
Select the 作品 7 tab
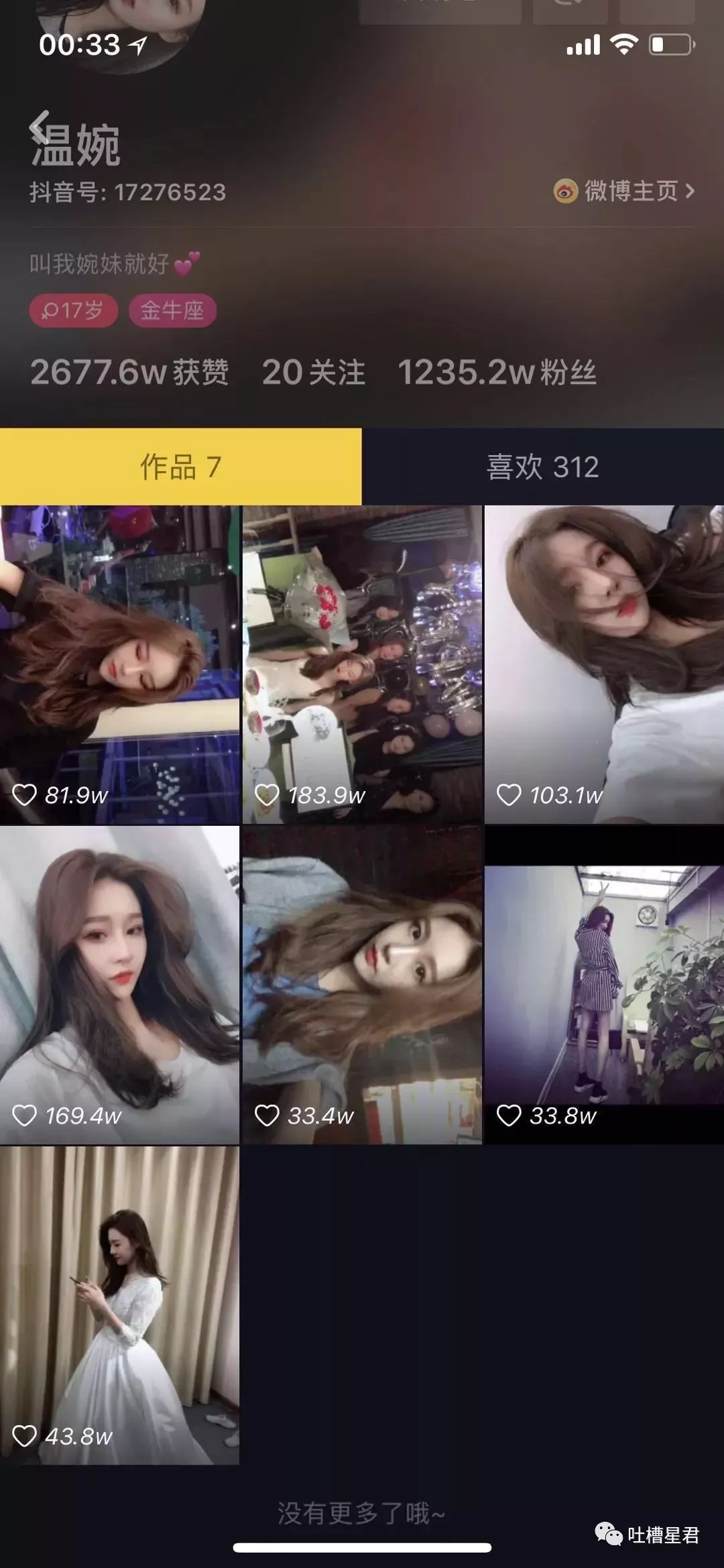click(x=181, y=467)
